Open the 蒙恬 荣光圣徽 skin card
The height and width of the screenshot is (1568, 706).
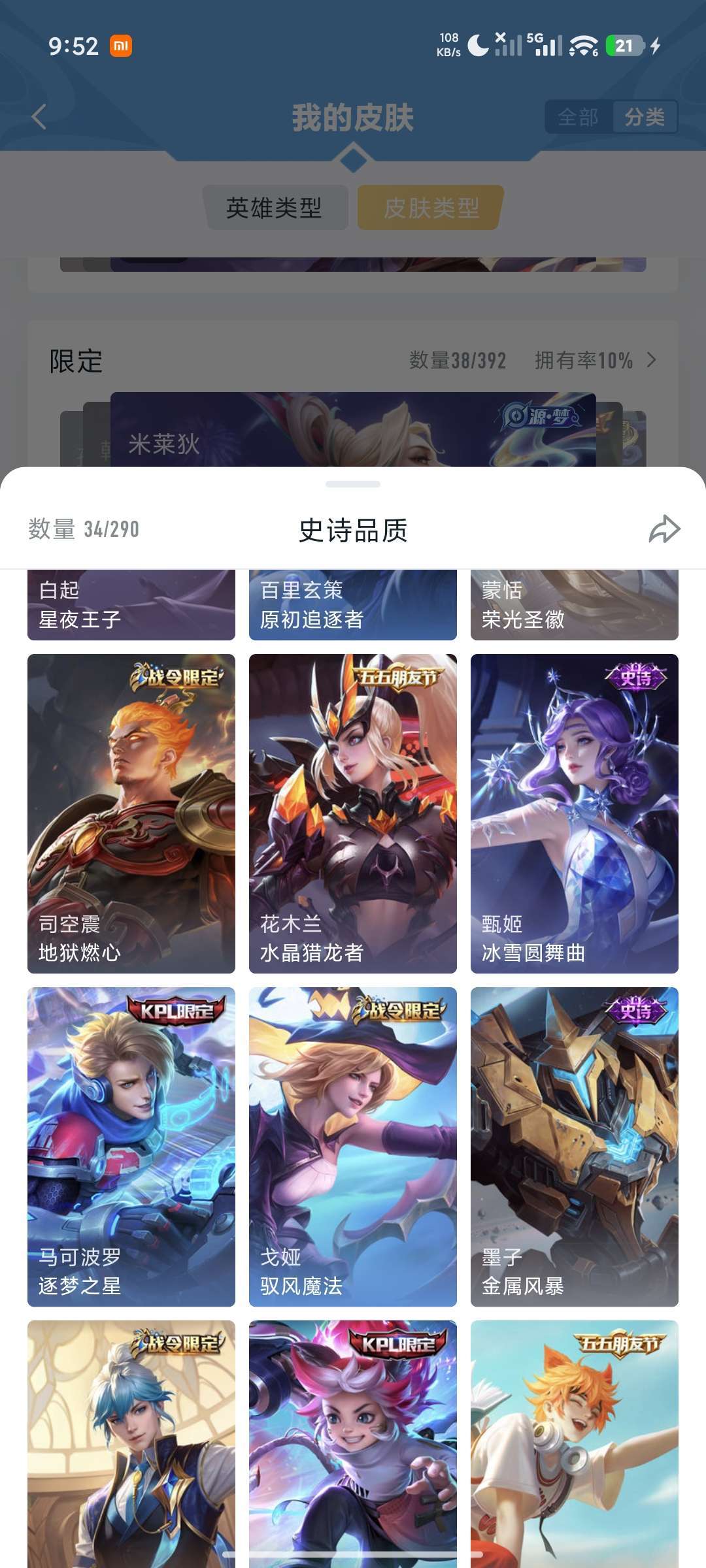(575, 604)
